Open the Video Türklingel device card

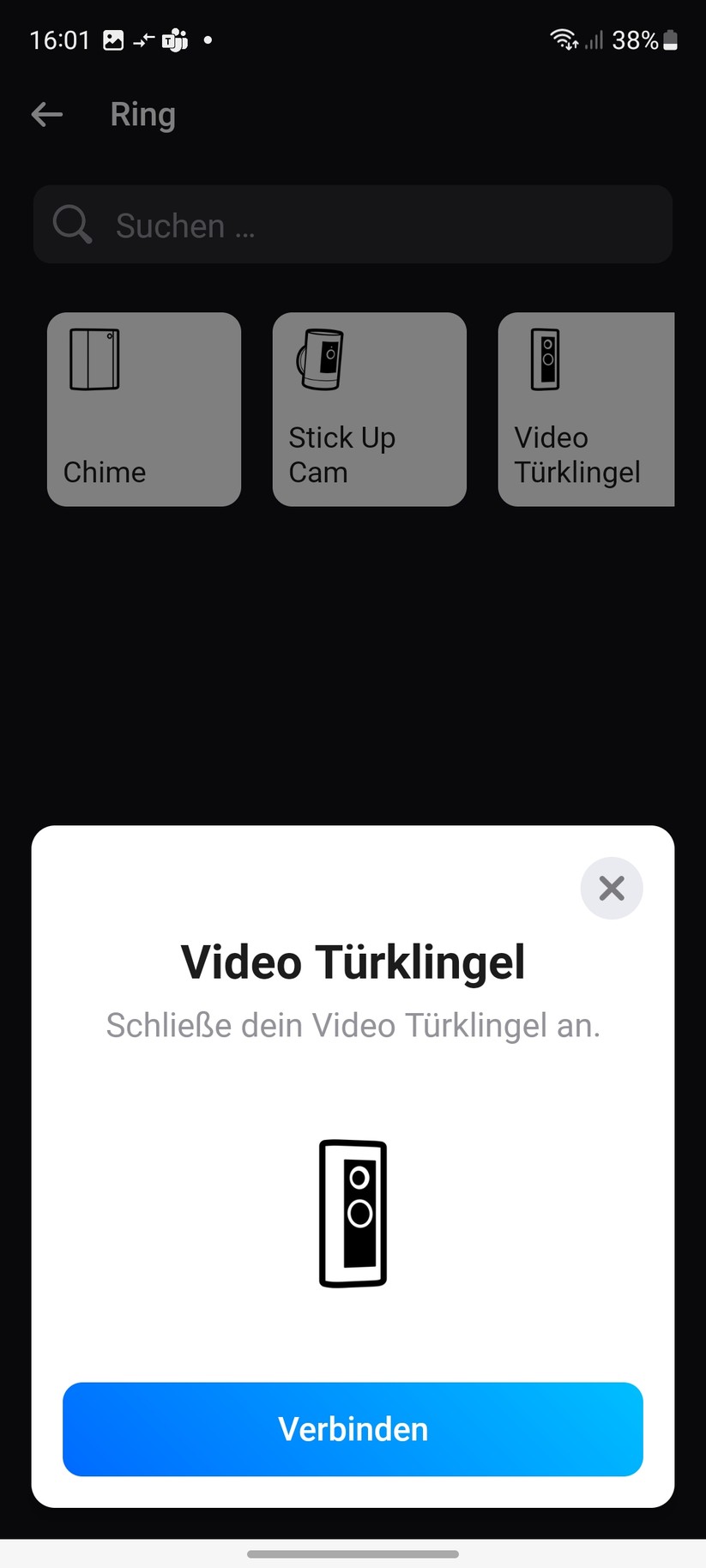pos(592,409)
